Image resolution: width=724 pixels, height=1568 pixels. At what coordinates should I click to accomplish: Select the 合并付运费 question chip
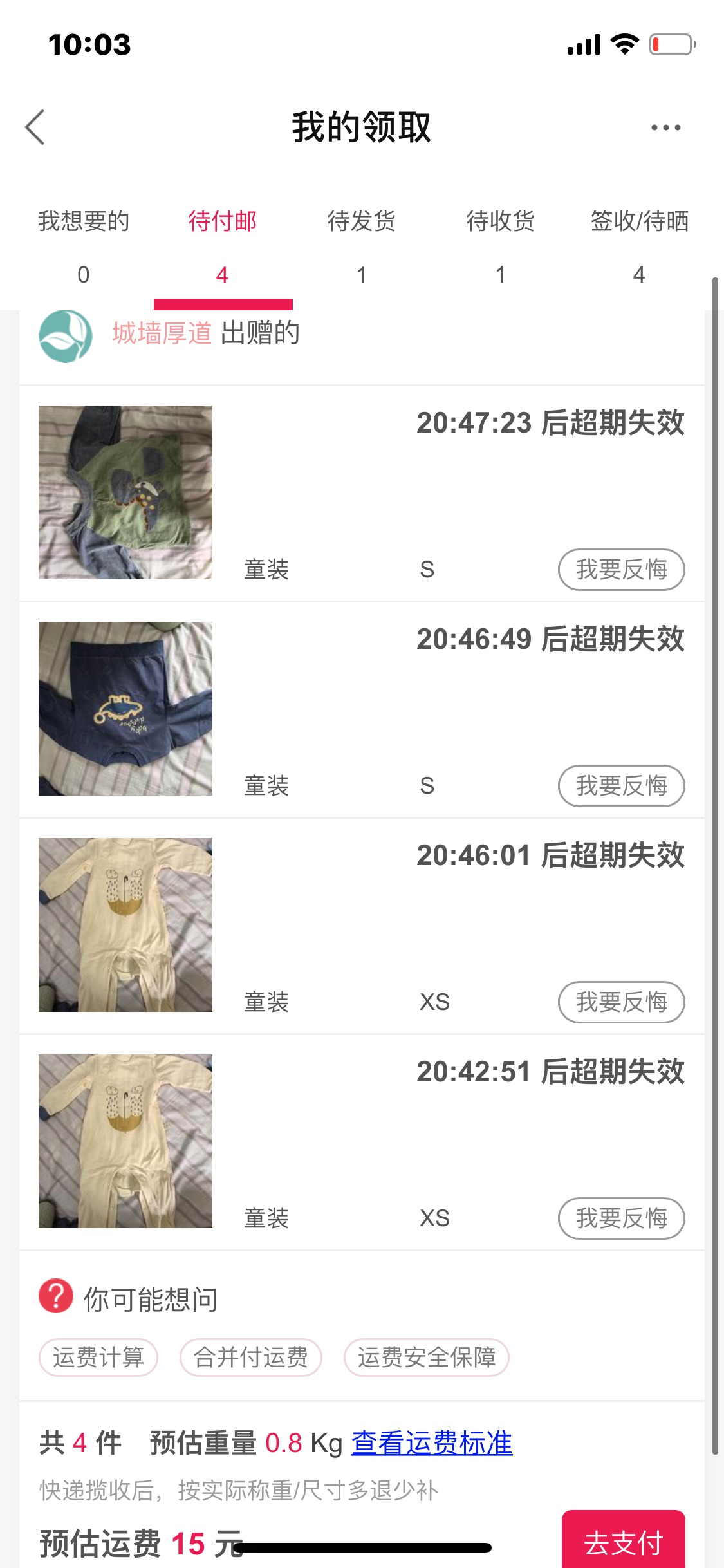click(x=251, y=1357)
